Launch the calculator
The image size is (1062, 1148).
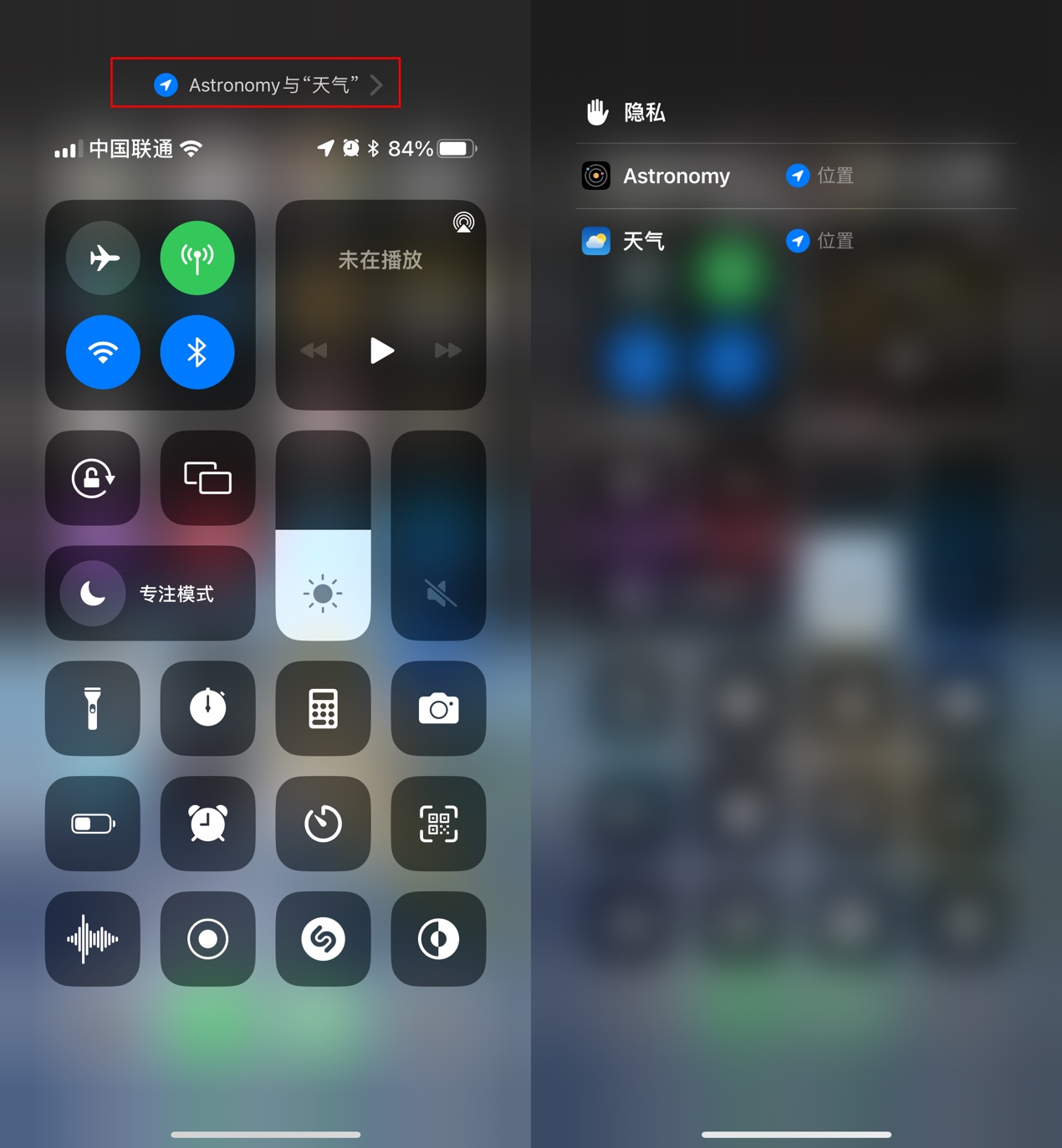(x=323, y=709)
